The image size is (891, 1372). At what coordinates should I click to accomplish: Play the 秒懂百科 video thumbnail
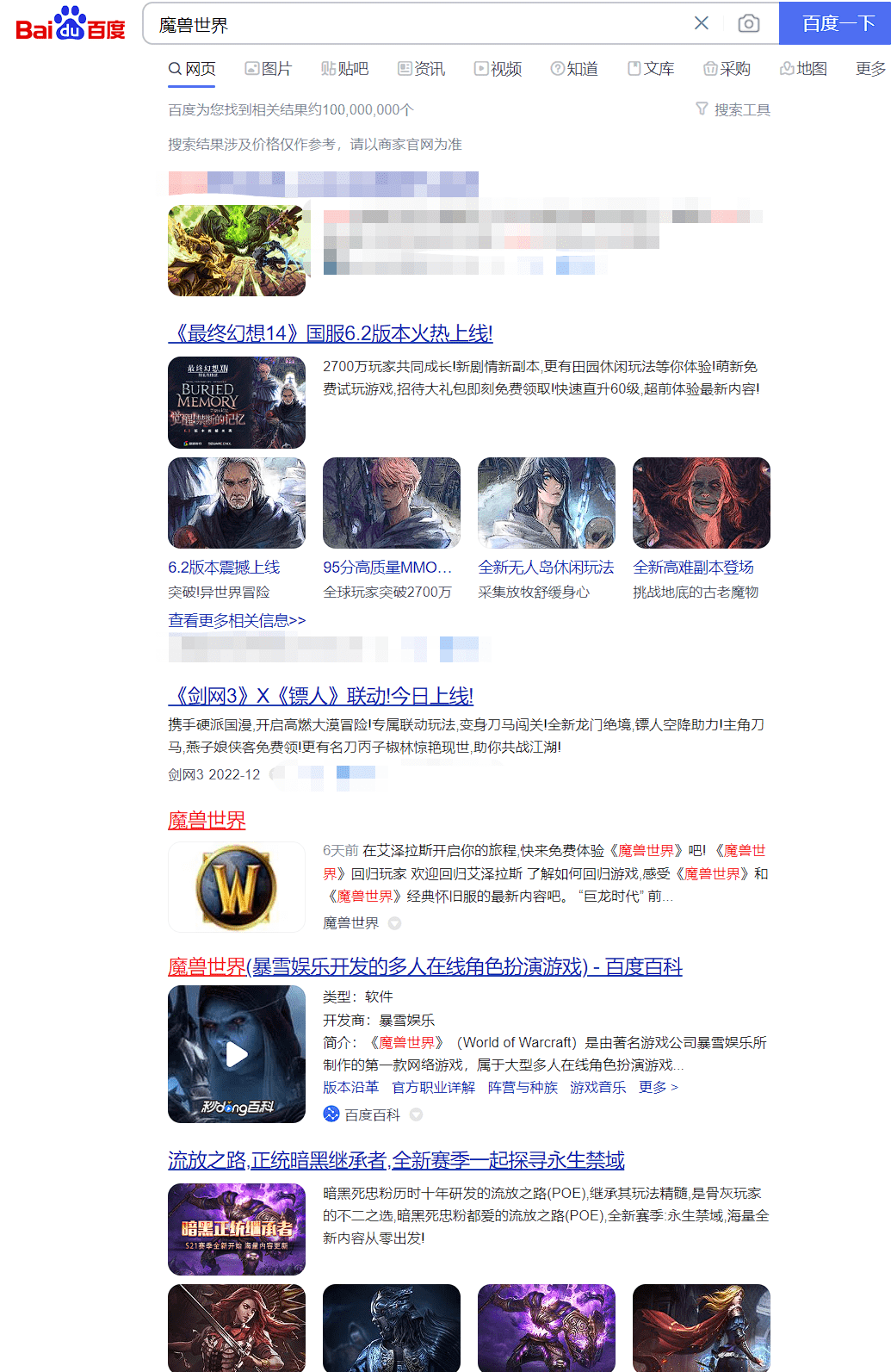(237, 1054)
